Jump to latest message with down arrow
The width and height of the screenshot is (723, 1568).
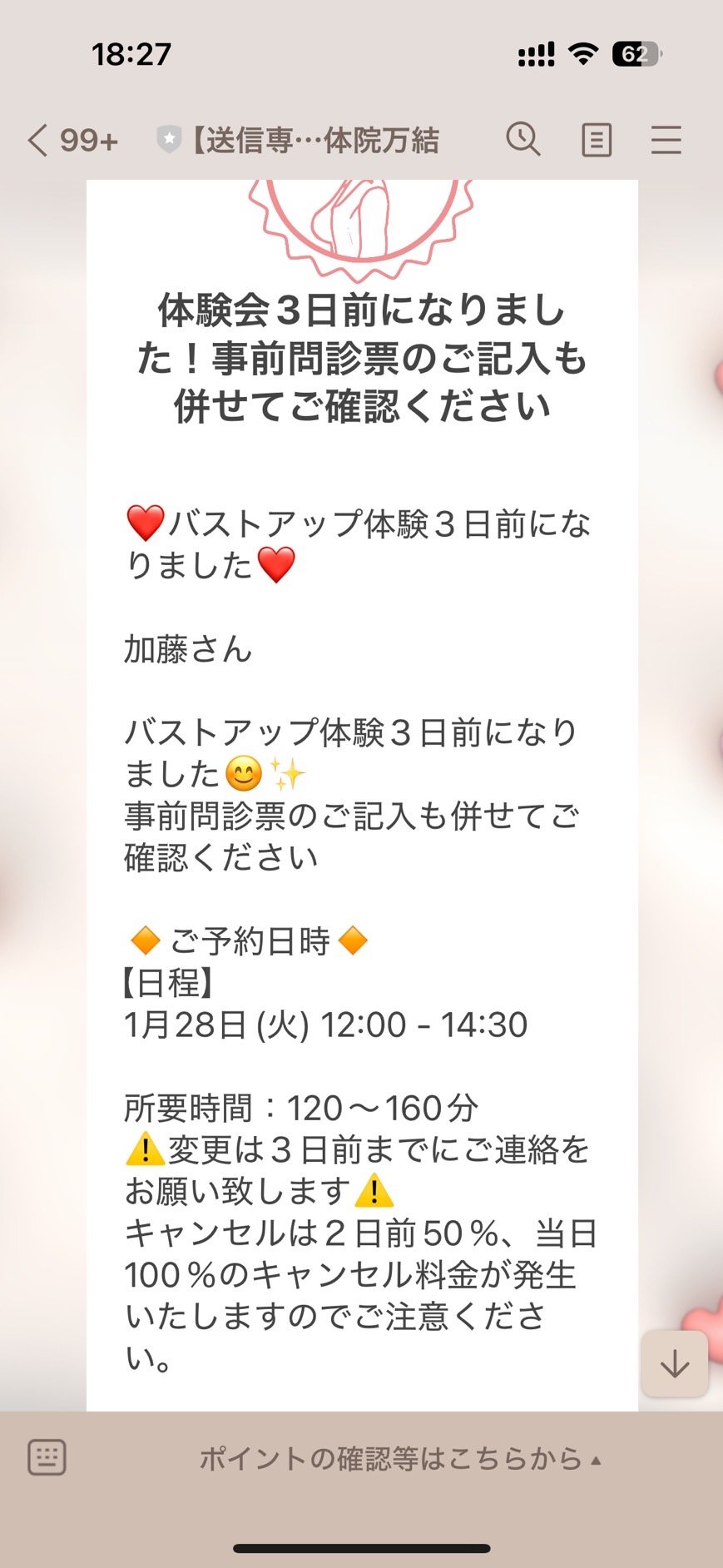click(x=674, y=1363)
